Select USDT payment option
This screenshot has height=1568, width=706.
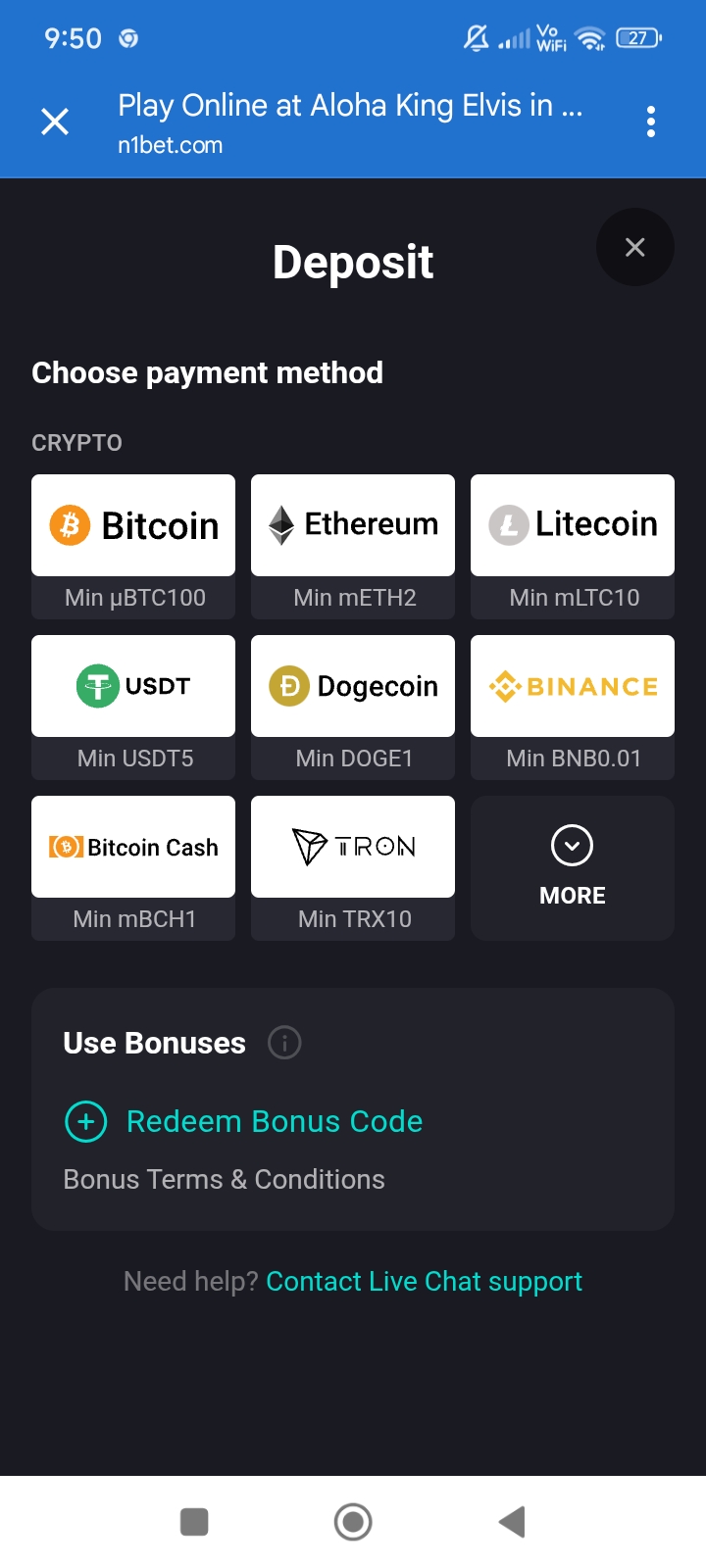[x=133, y=686]
